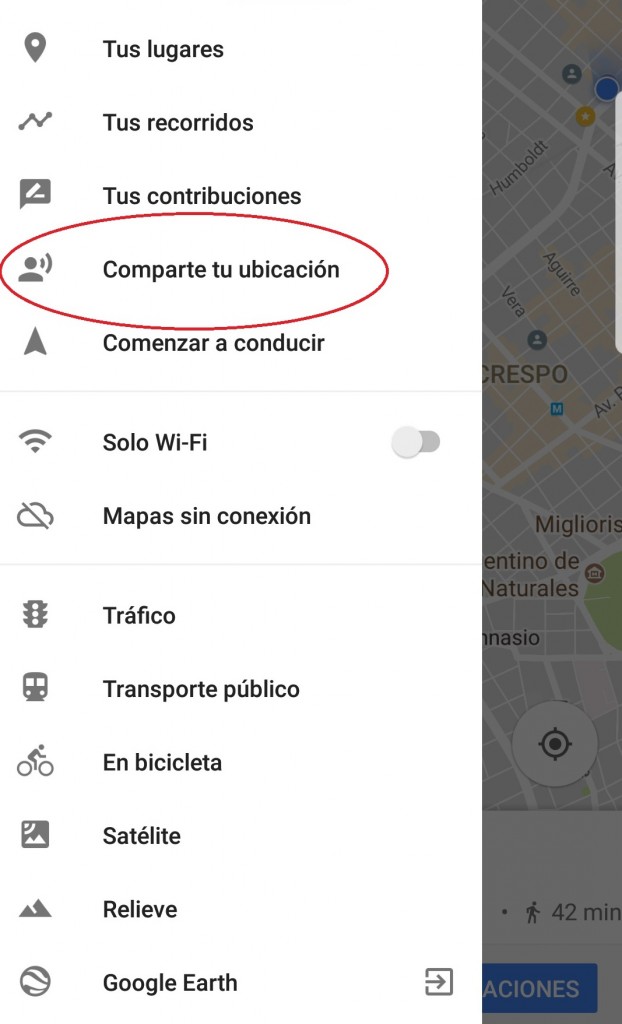Screen dimensions: 622x1024
Task: Turn on the Relieve layer
Action: click(x=241, y=909)
